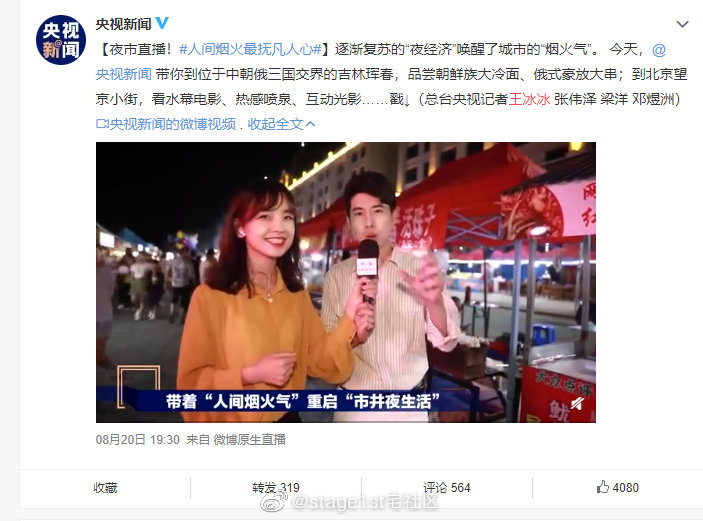Screen dimensions: 703x521
Task: Repost via 转发 319
Action: 275,487
